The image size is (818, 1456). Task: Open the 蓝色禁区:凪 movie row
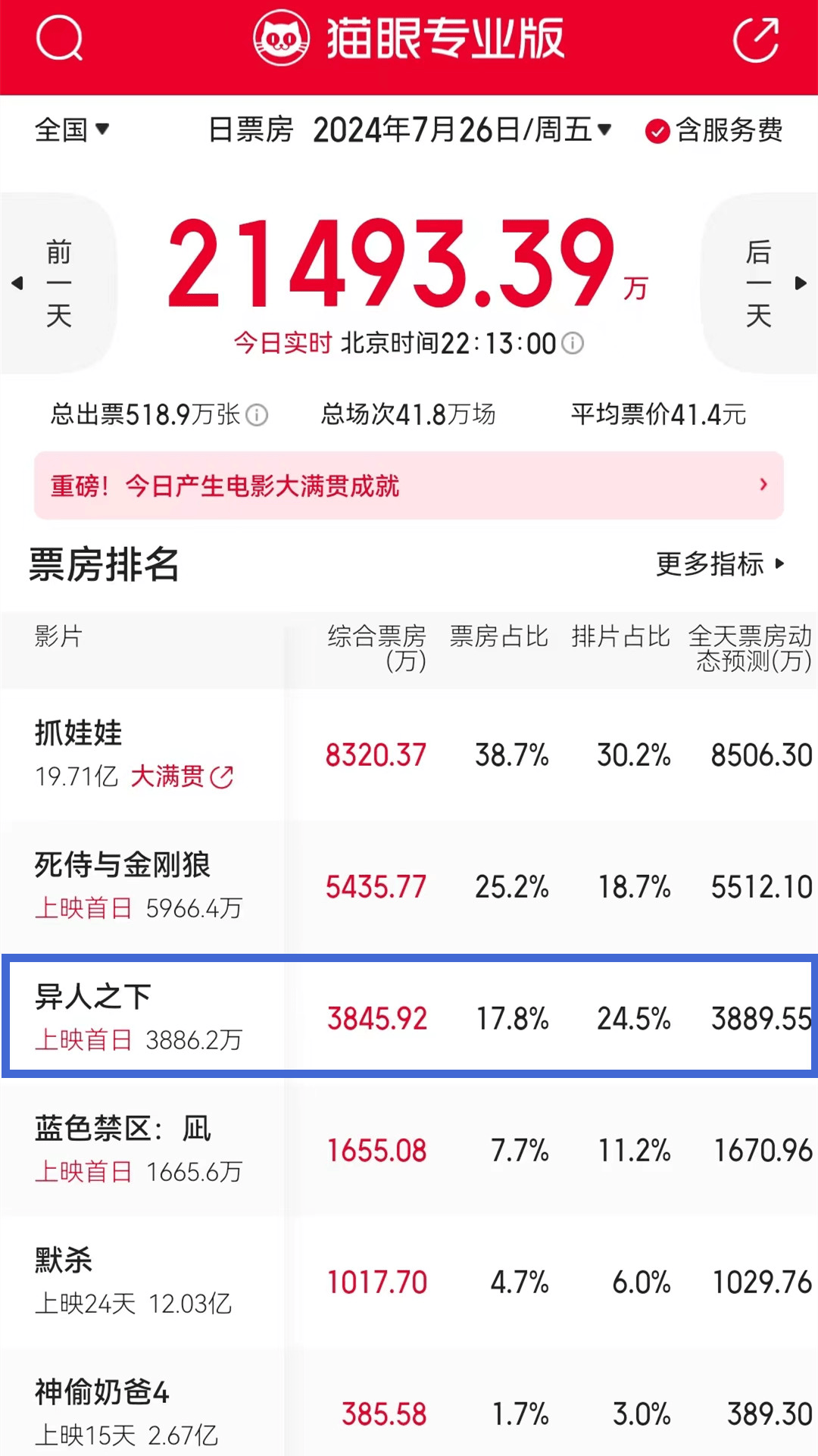click(409, 1150)
